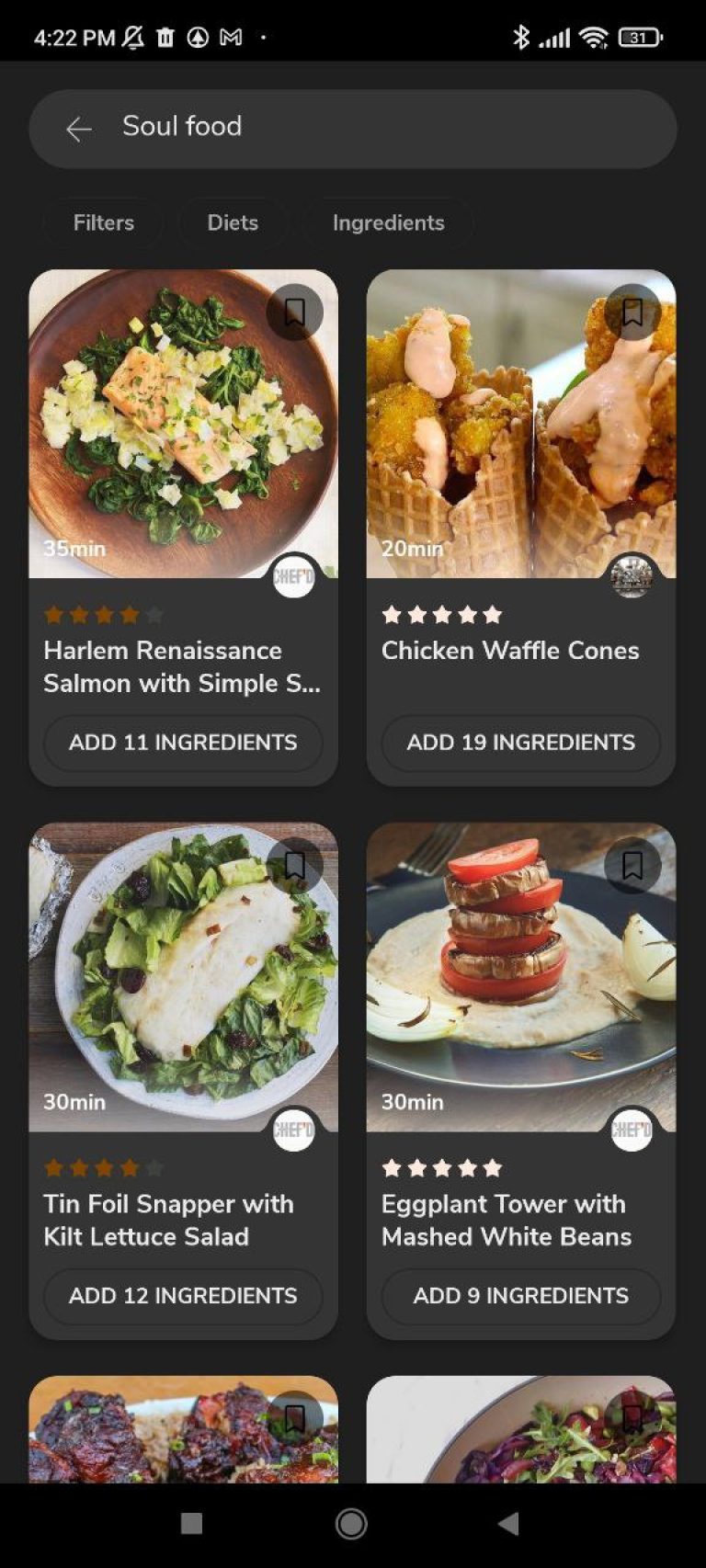Open the Filters panel

(x=103, y=222)
